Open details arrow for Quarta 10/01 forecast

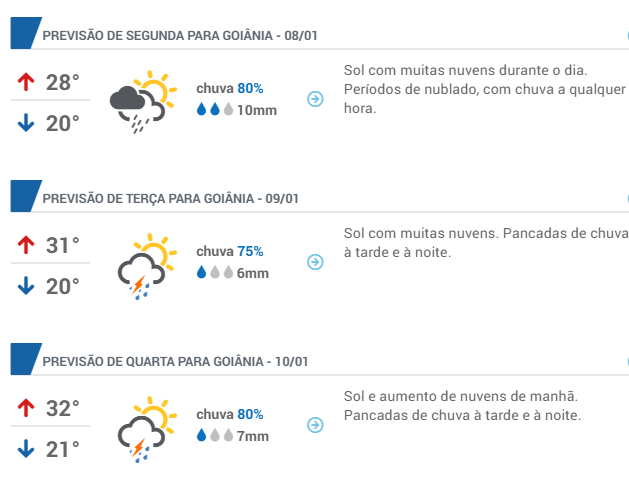[315, 425]
